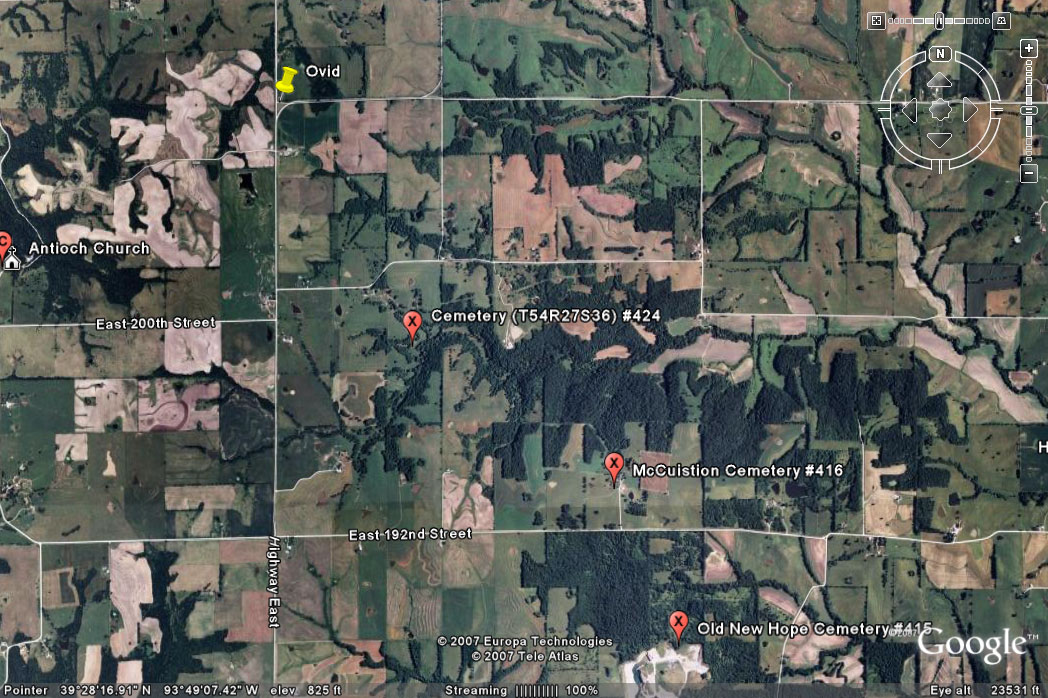Tap the center joystick of the navigation ring
Screen dimensions: 1048x698
pos(940,110)
